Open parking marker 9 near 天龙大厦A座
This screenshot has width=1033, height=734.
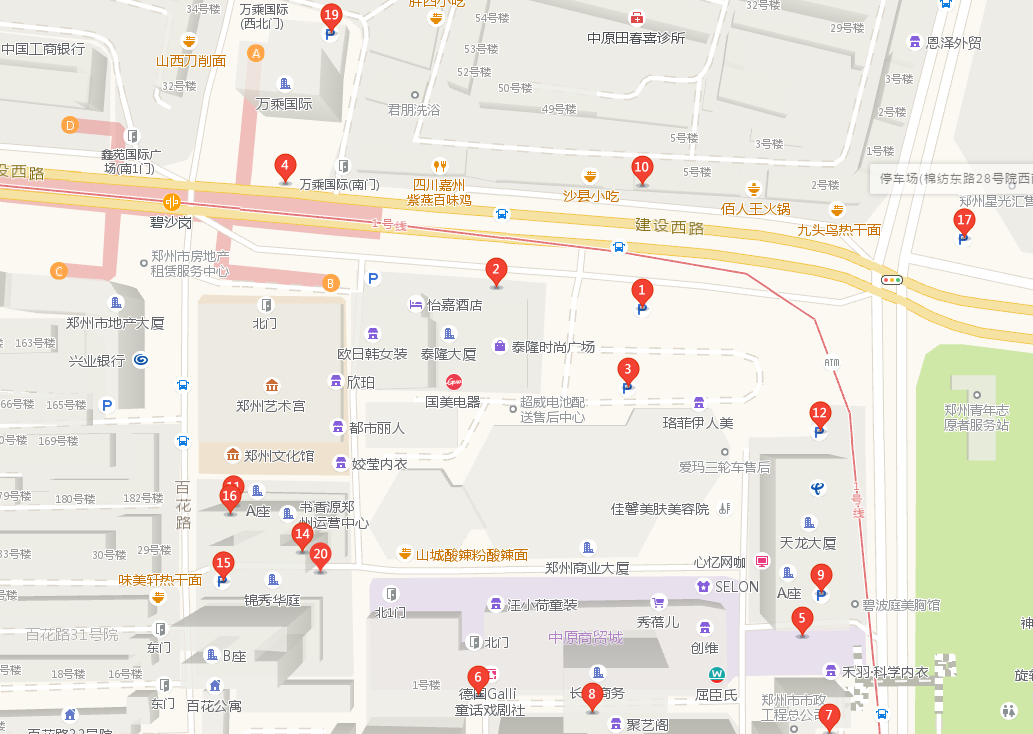(x=821, y=575)
